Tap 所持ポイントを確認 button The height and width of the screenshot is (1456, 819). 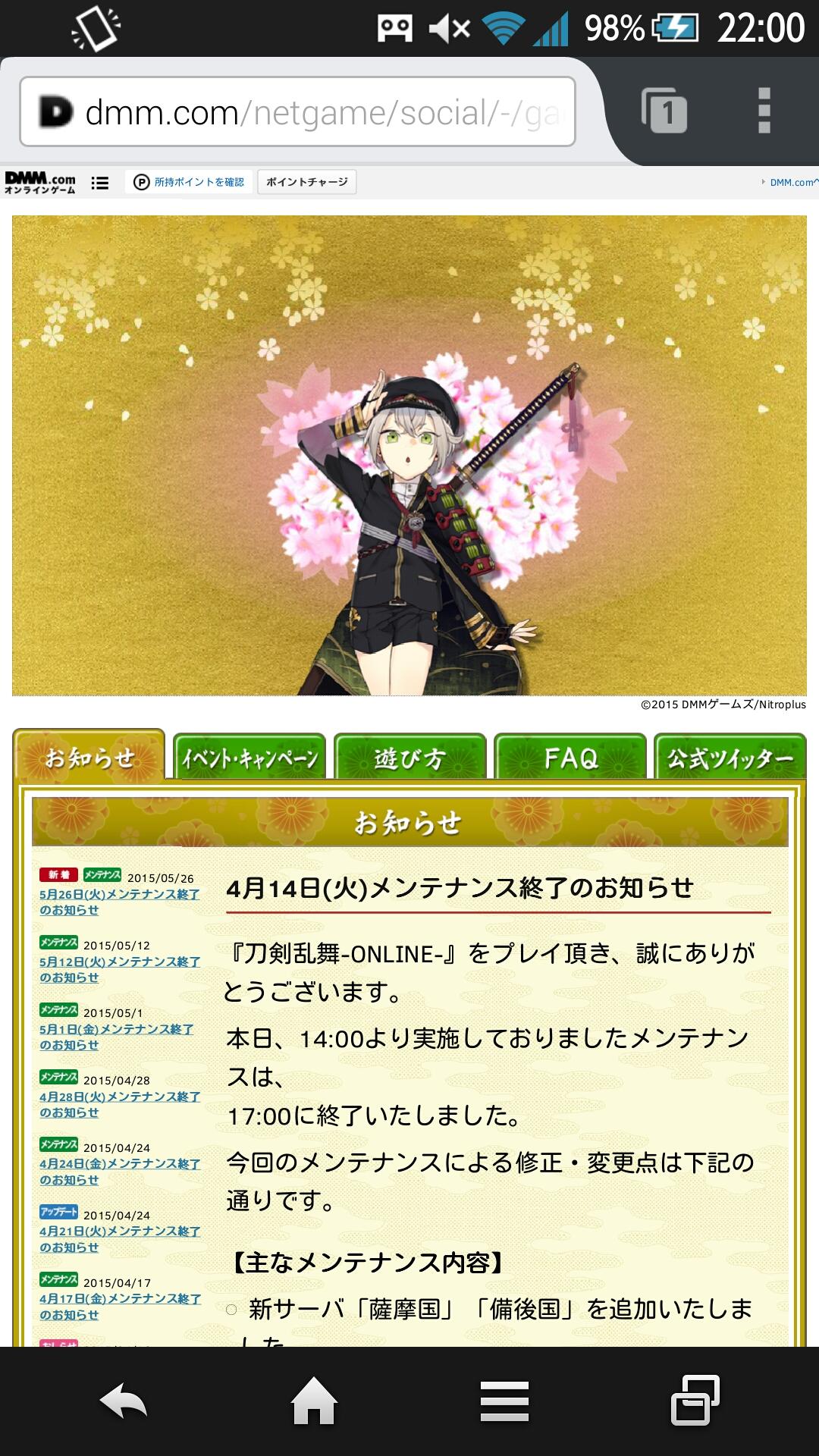click(x=190, y=182)
